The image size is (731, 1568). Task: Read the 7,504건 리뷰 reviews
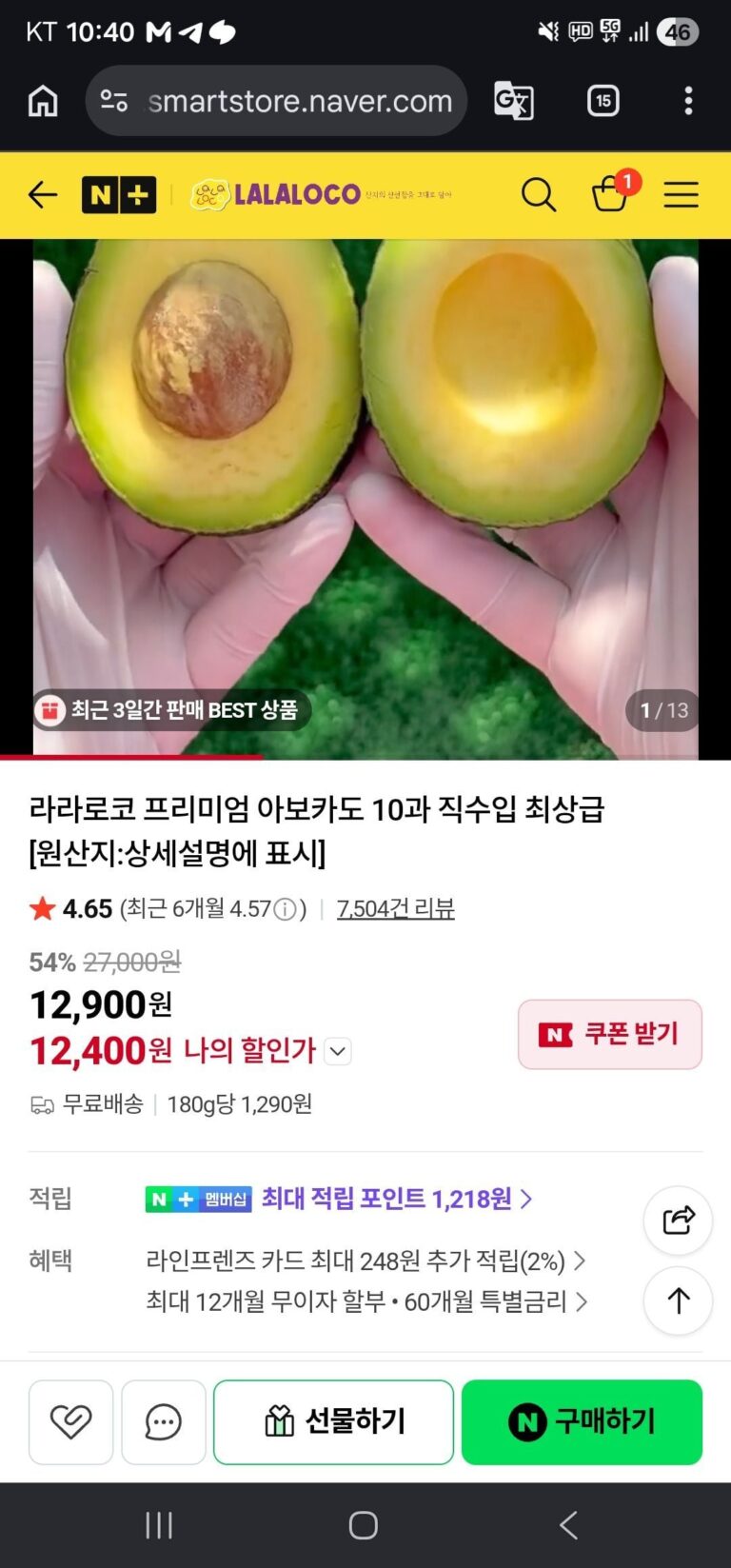[395, 909]
